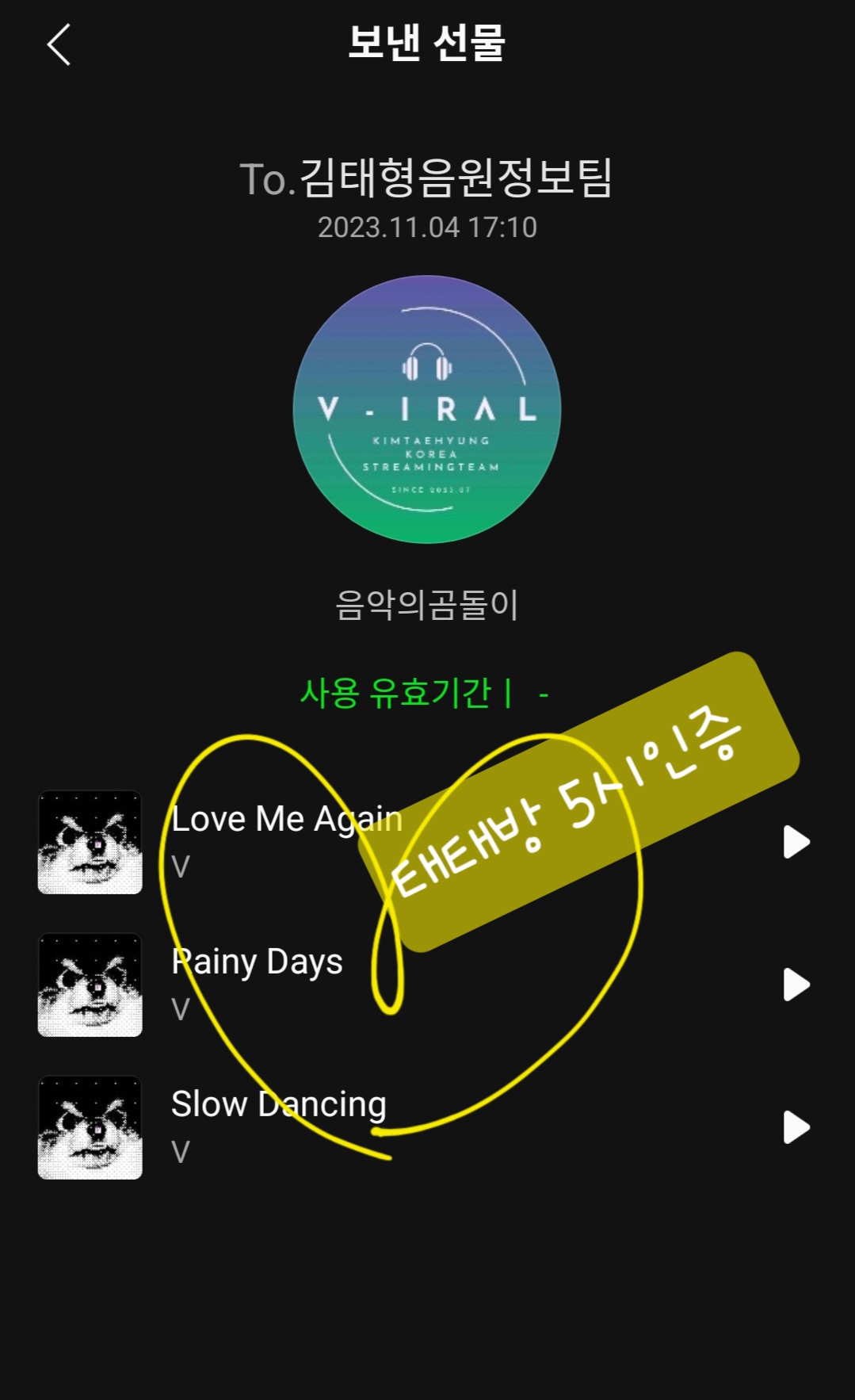Play the song Slow Dancing
Image resolution: width=855 pixels, height=1400 pixels.
tap(796, 1127)
